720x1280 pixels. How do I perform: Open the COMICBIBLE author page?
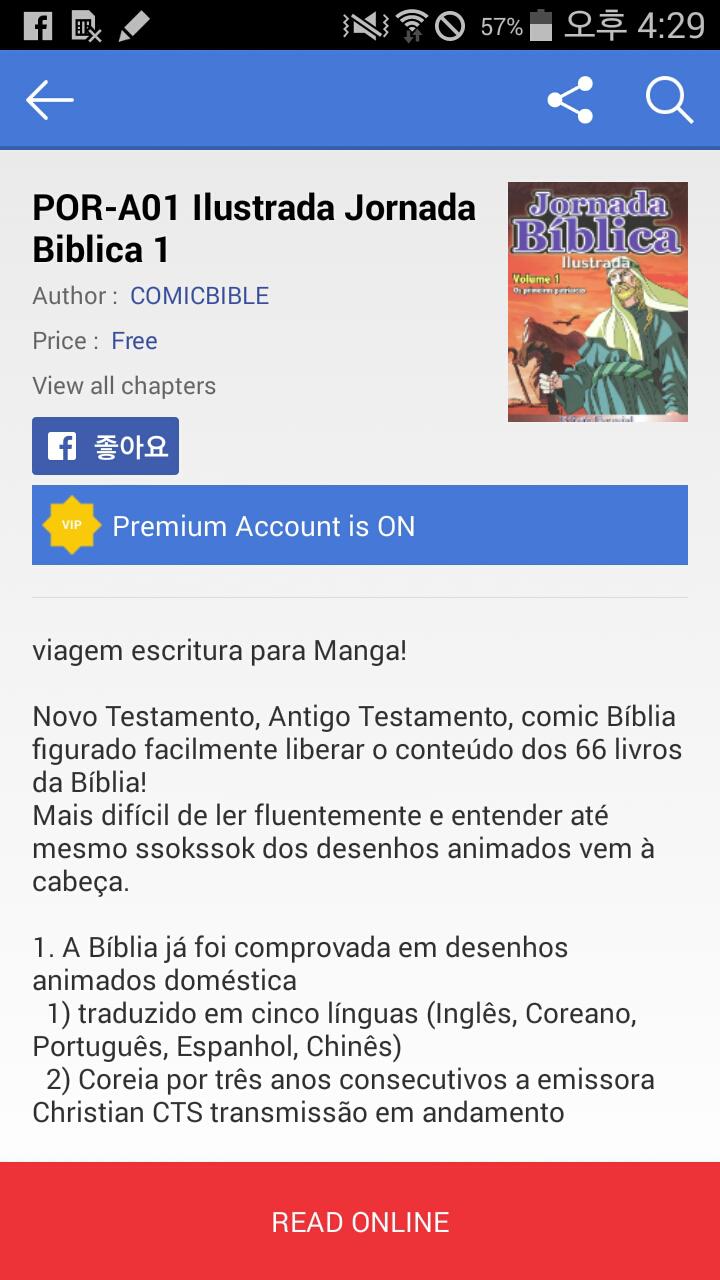198,296
